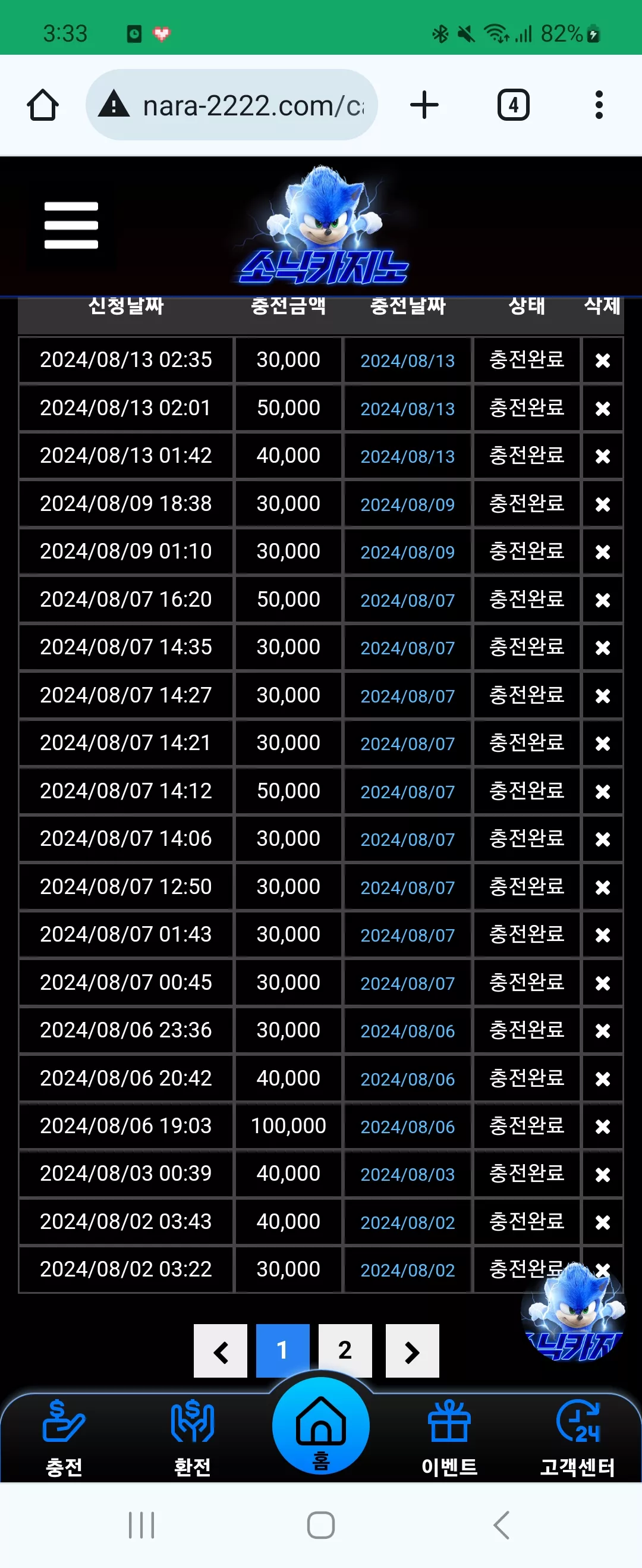Open the tab switcher showing 4
Screen dimensions: 642x1568
[x=513, y=105]
